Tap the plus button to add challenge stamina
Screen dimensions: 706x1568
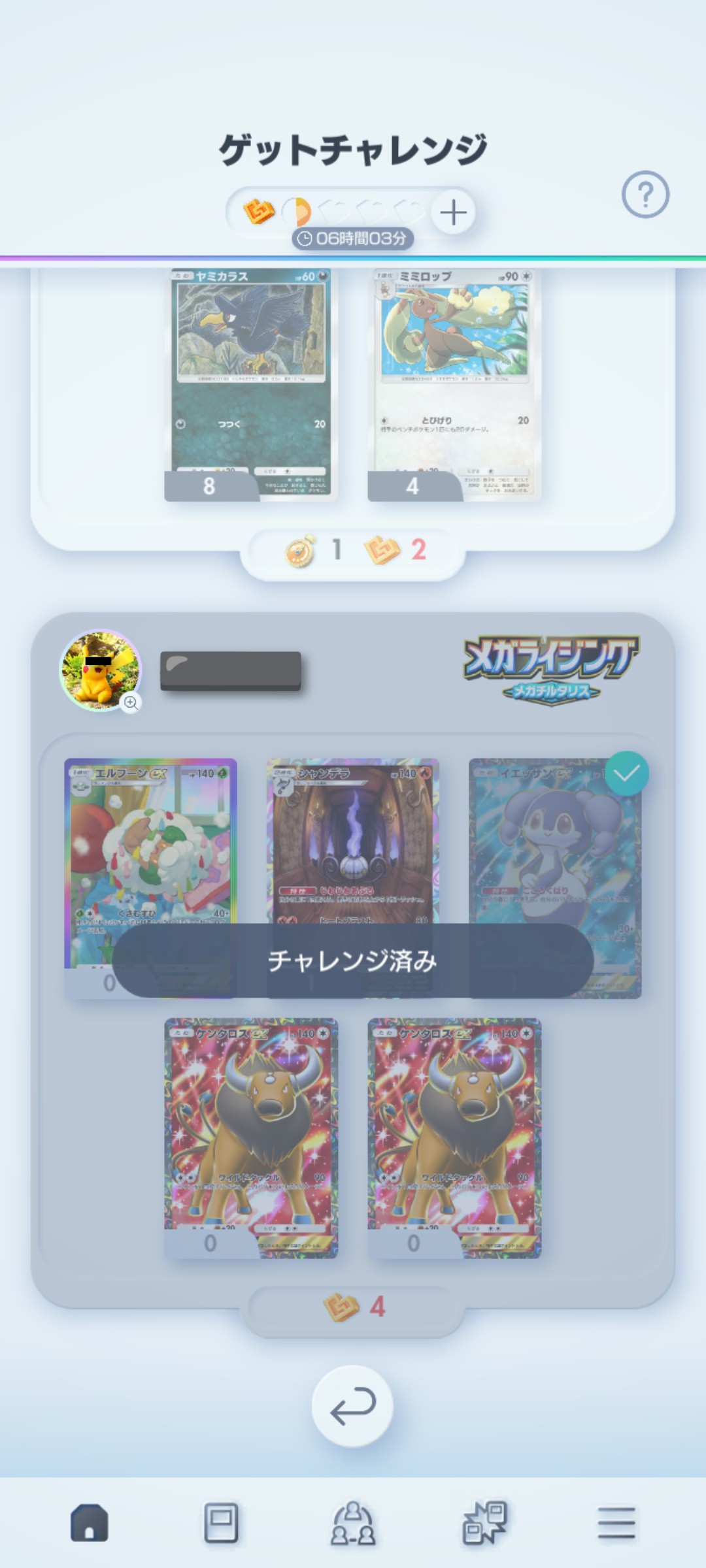(453, 212)
